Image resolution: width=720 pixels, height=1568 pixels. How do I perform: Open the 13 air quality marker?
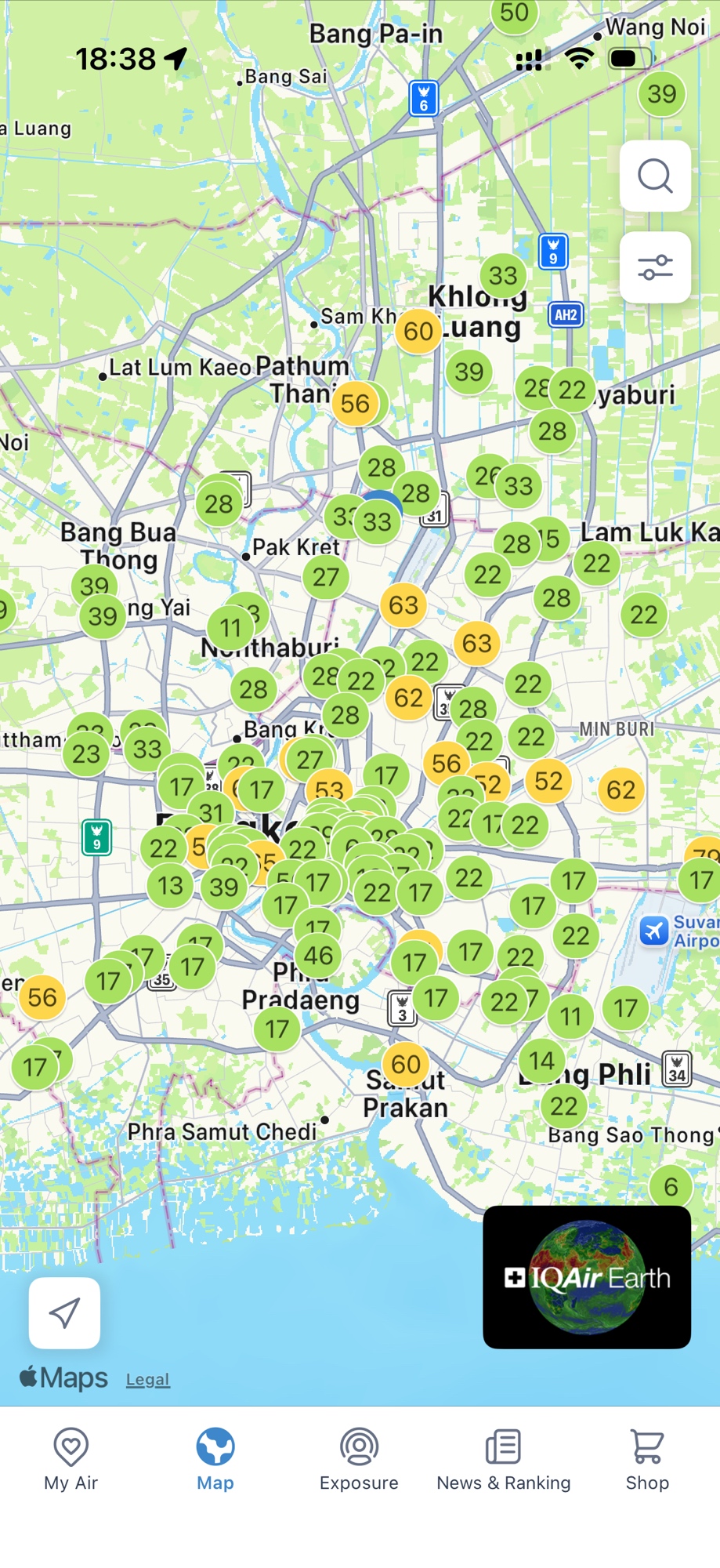click(x=170, y=886)
